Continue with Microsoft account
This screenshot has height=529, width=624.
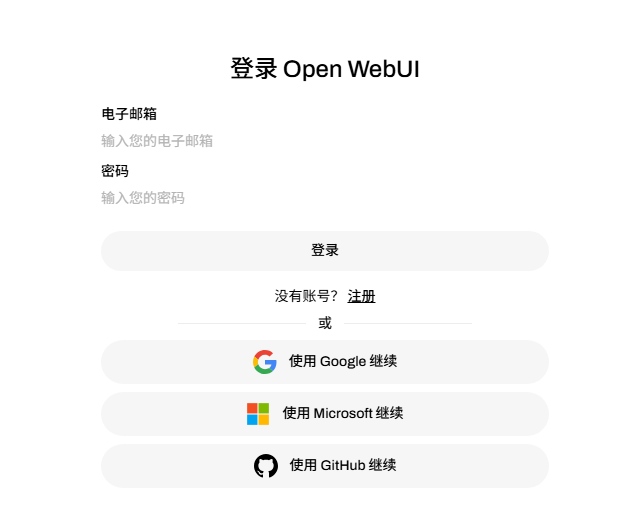pyautogui.click(x=324, y=414)
